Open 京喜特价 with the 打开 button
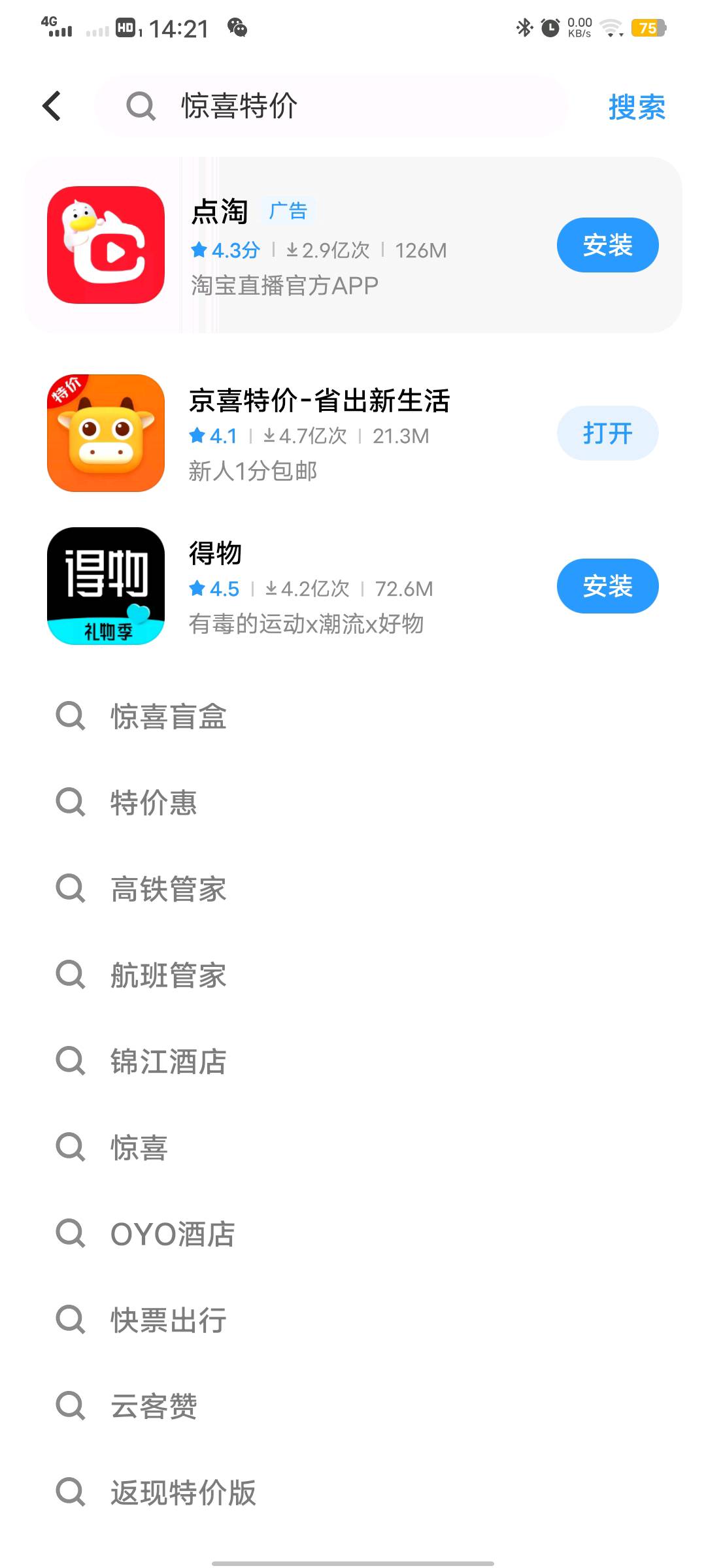 tap(607, 433)
